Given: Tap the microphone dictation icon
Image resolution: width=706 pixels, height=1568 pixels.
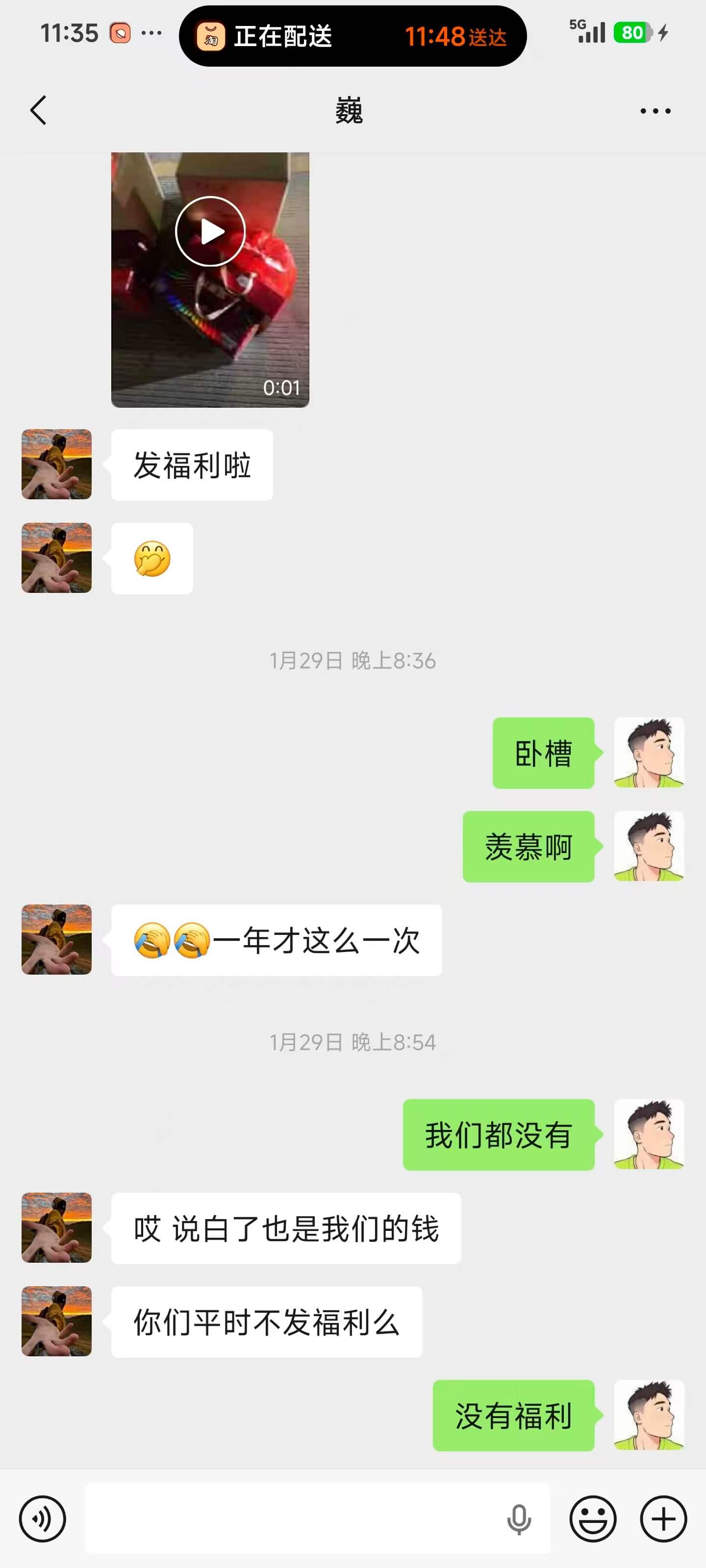Looking at the screenshot, I should point(518,1519).
